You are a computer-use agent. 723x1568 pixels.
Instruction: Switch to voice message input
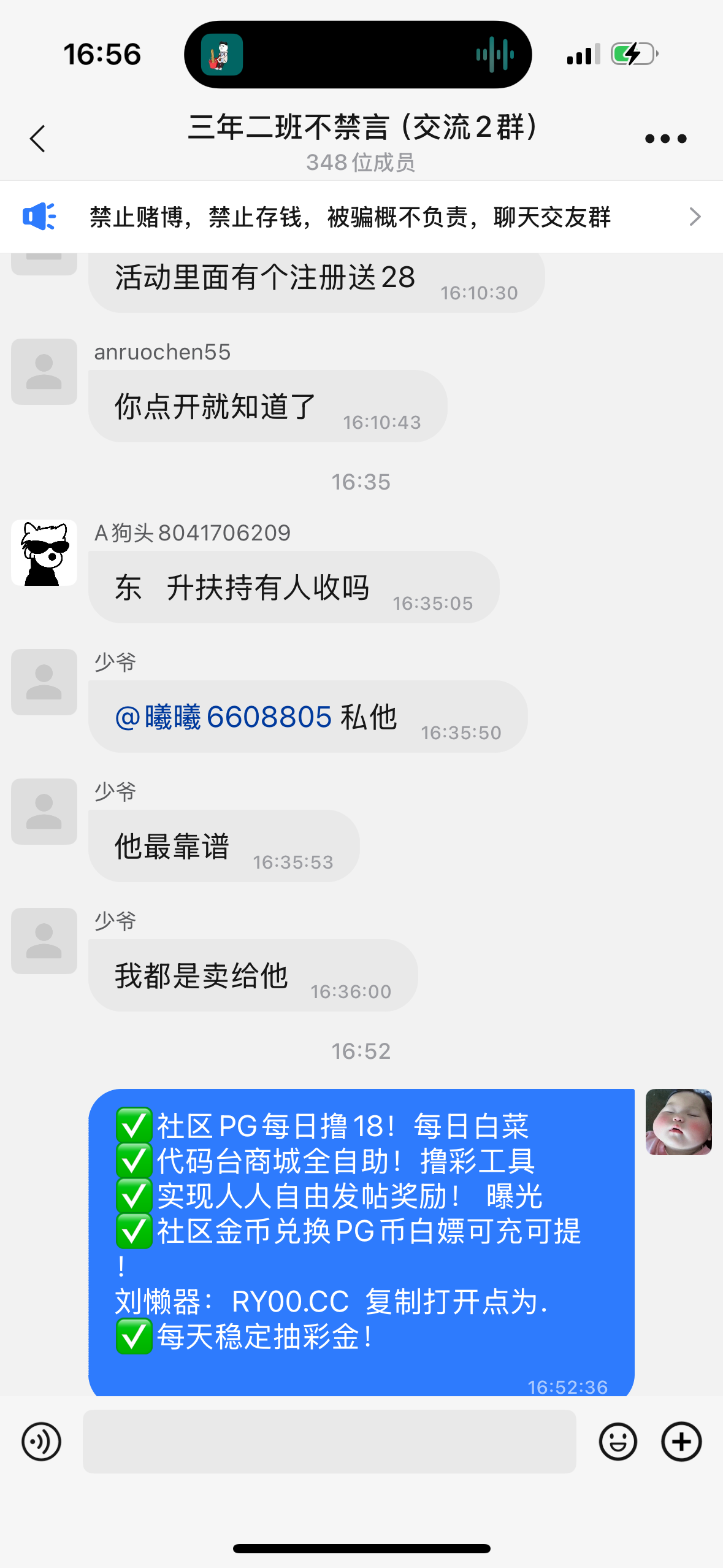[42, 1441]
